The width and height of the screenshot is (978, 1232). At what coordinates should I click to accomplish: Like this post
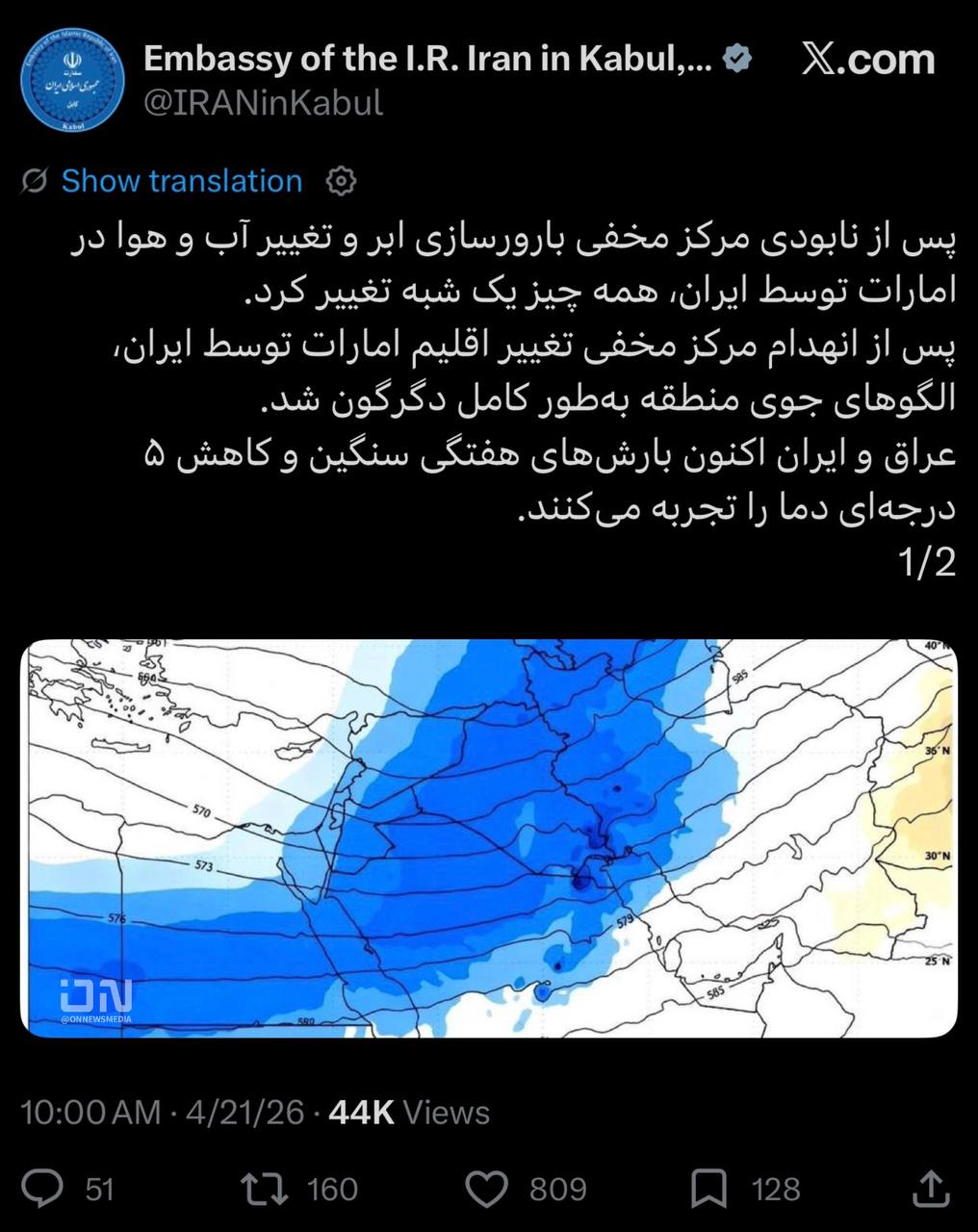point(487,1189)
